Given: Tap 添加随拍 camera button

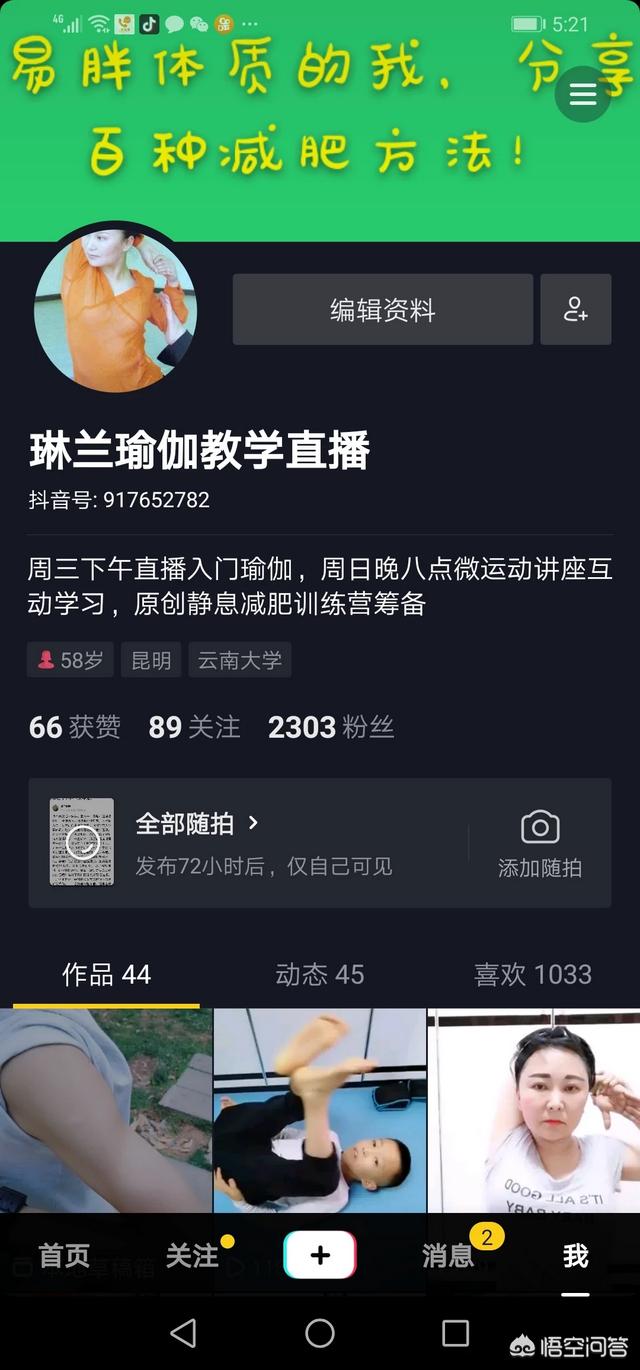Looking at the screenshot, I should pos(540,844).
